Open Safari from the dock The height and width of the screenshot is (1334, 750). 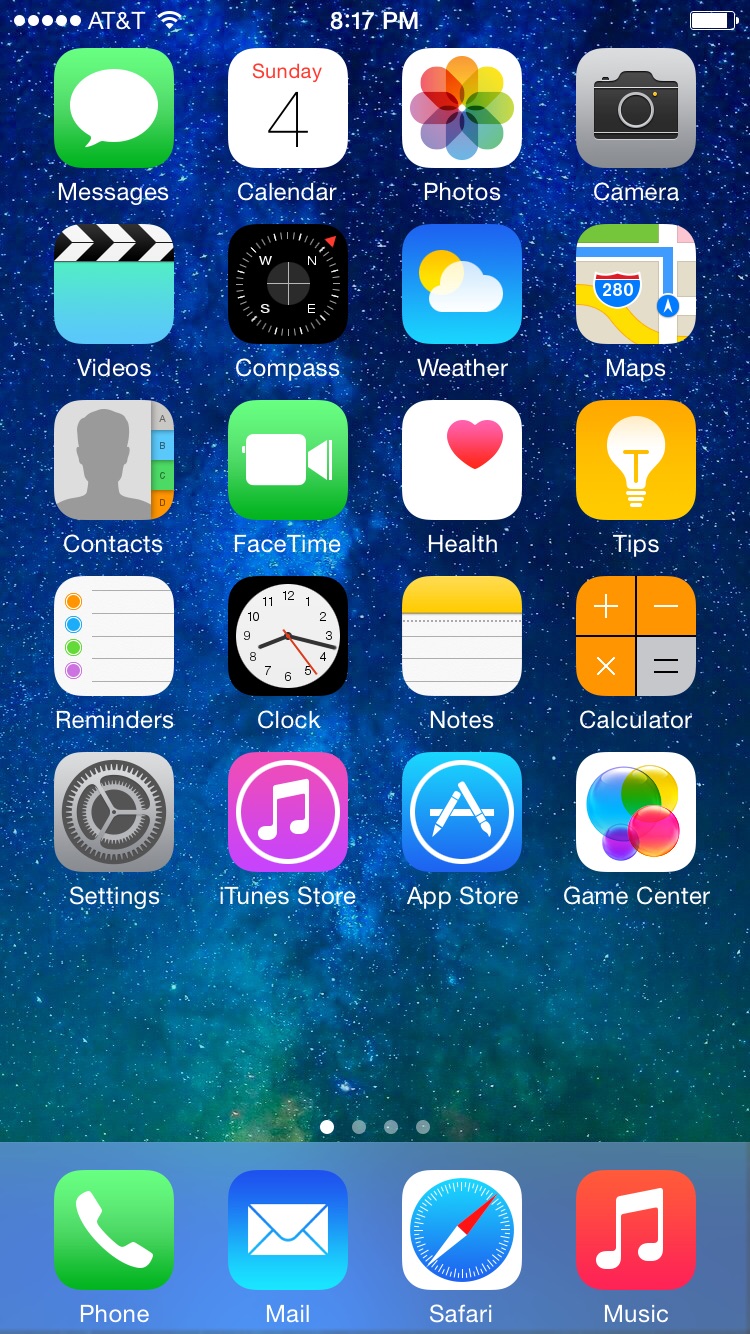click(462, 1230)
